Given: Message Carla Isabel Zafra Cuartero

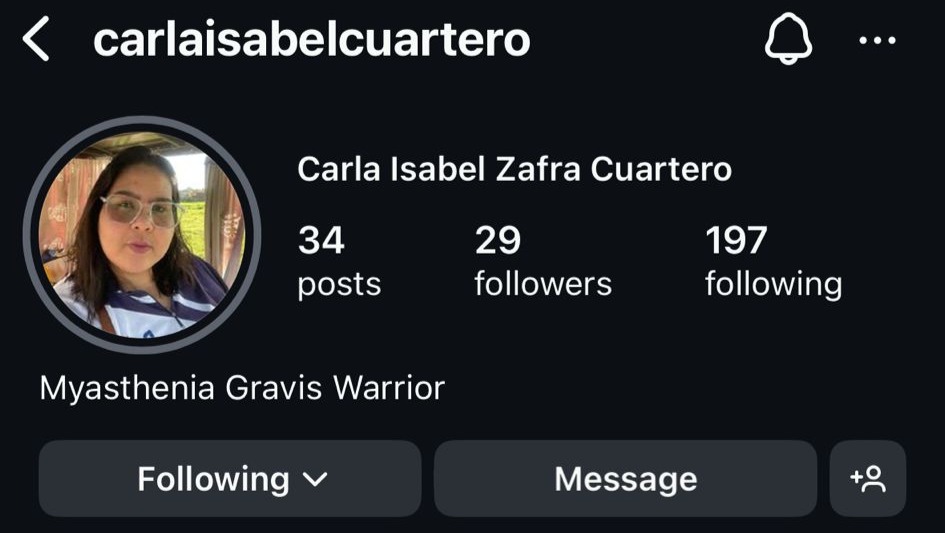Looking at the screenshot, I should point(625,479).
